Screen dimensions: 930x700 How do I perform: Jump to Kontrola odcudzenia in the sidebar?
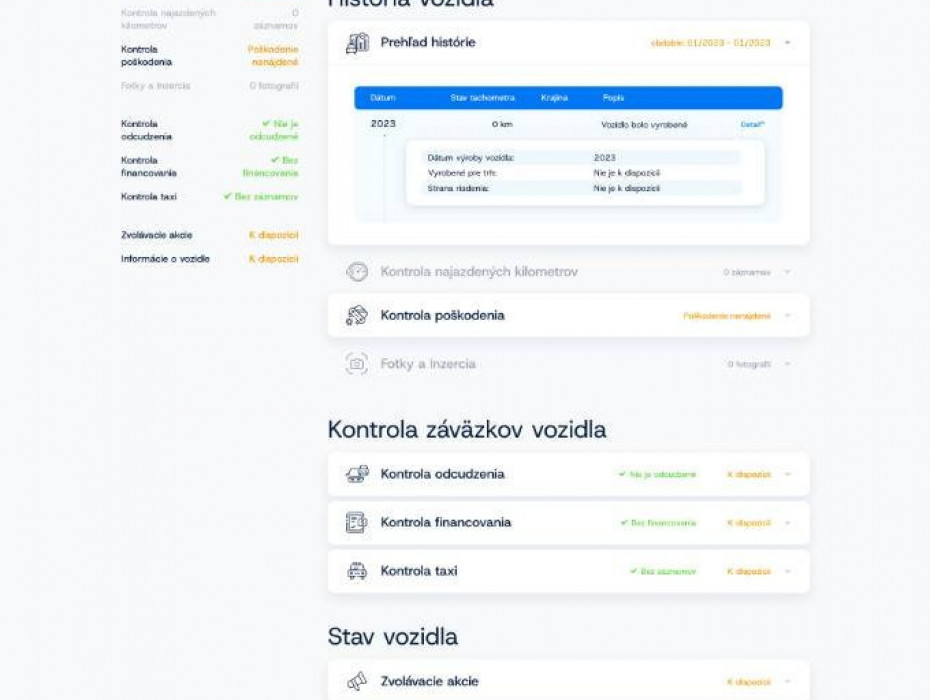146,130
